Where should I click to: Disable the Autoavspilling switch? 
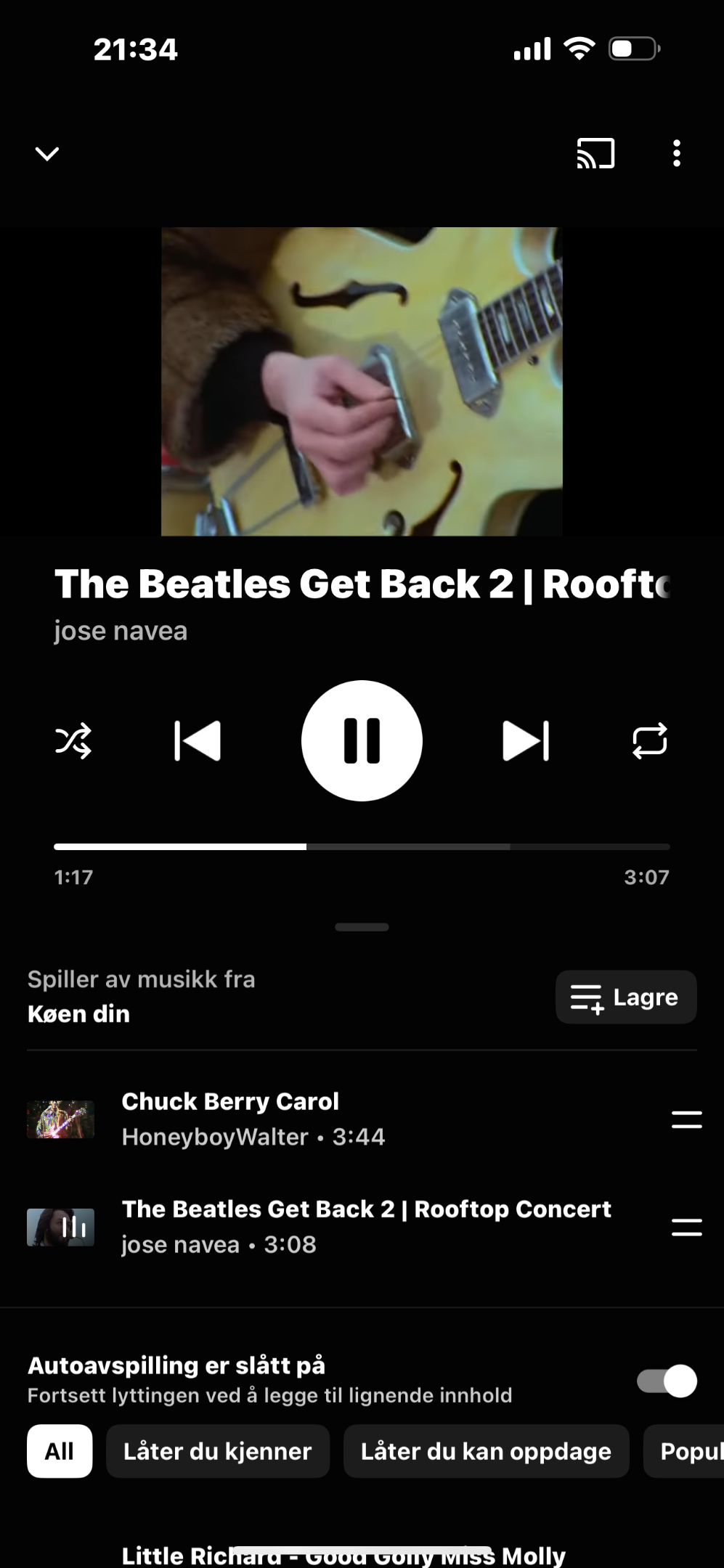(x=666, y=1381)
